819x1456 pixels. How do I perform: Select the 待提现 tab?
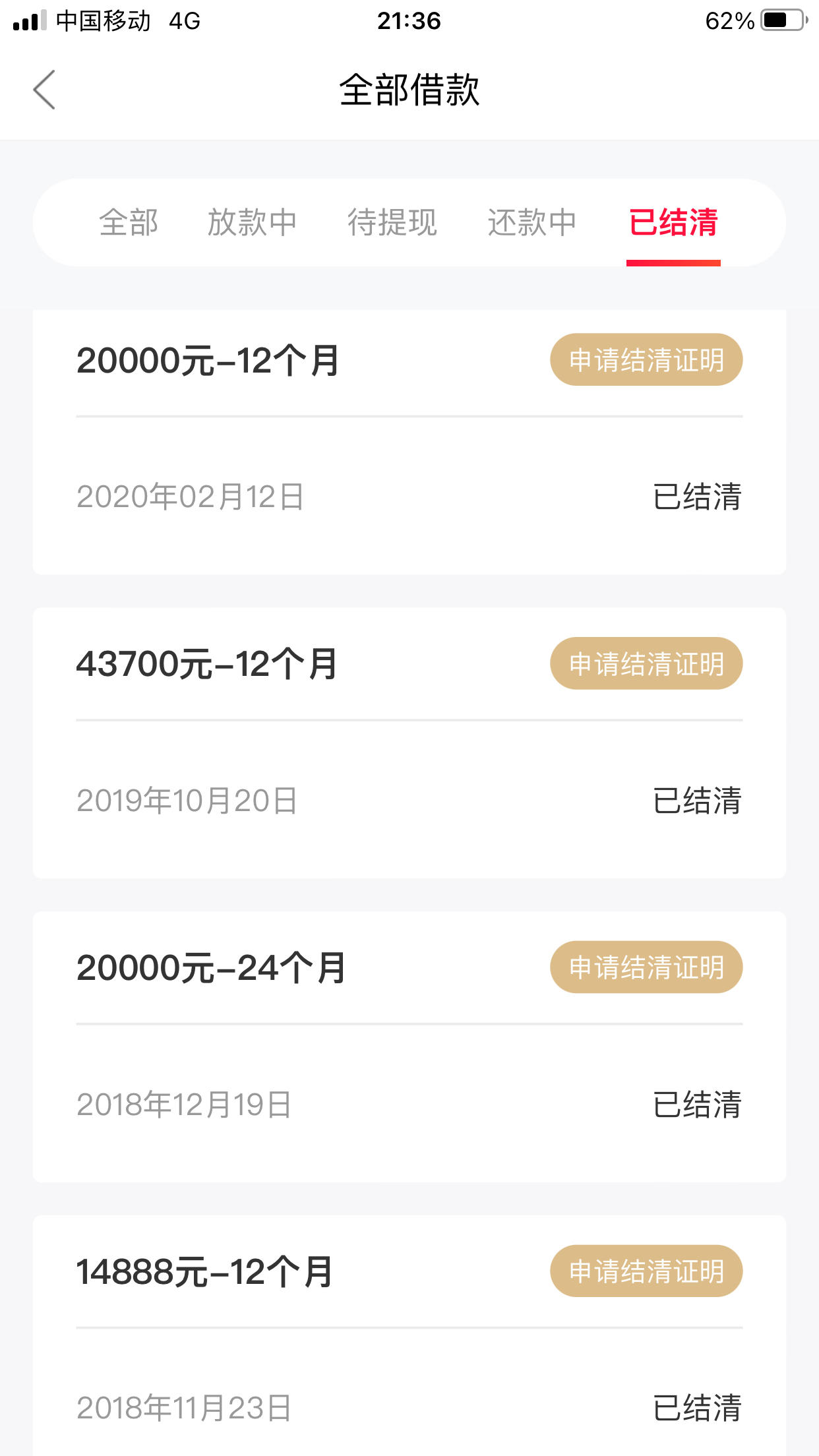[392, 222]
